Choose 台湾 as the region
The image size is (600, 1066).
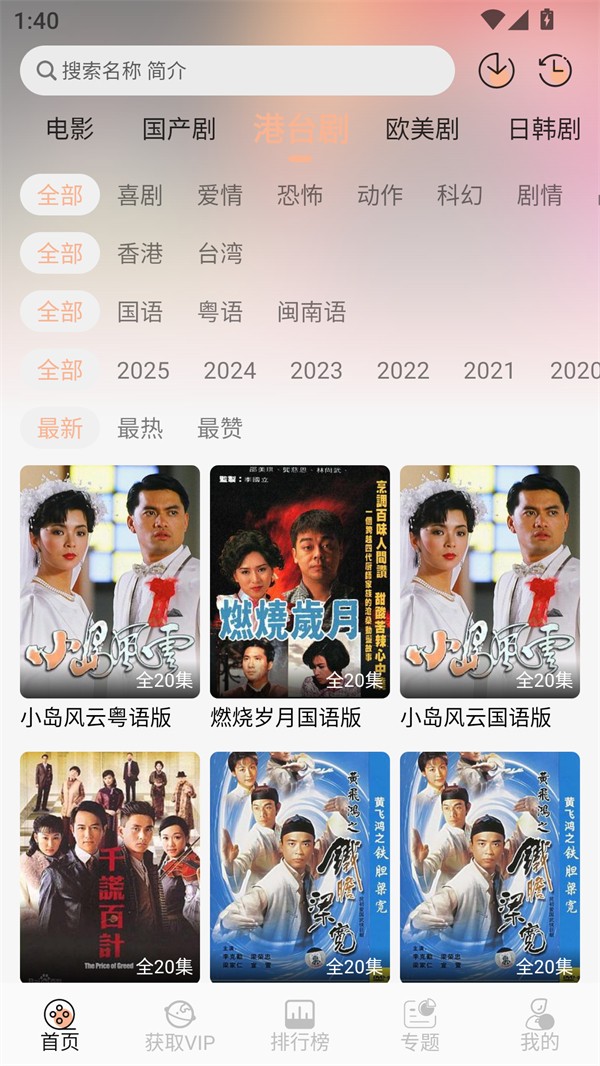click(220, 254)
